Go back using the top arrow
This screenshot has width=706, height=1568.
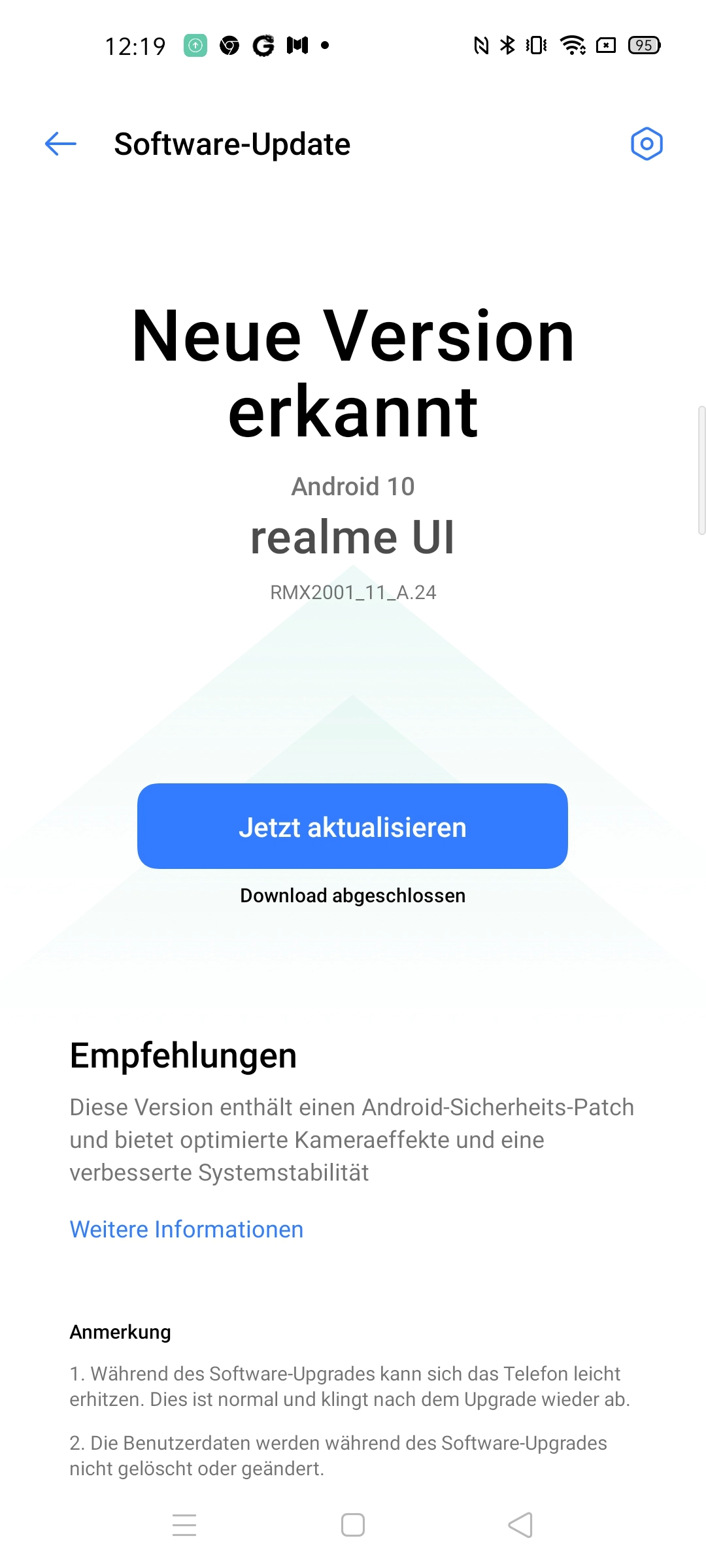click(x=61, y=144)
